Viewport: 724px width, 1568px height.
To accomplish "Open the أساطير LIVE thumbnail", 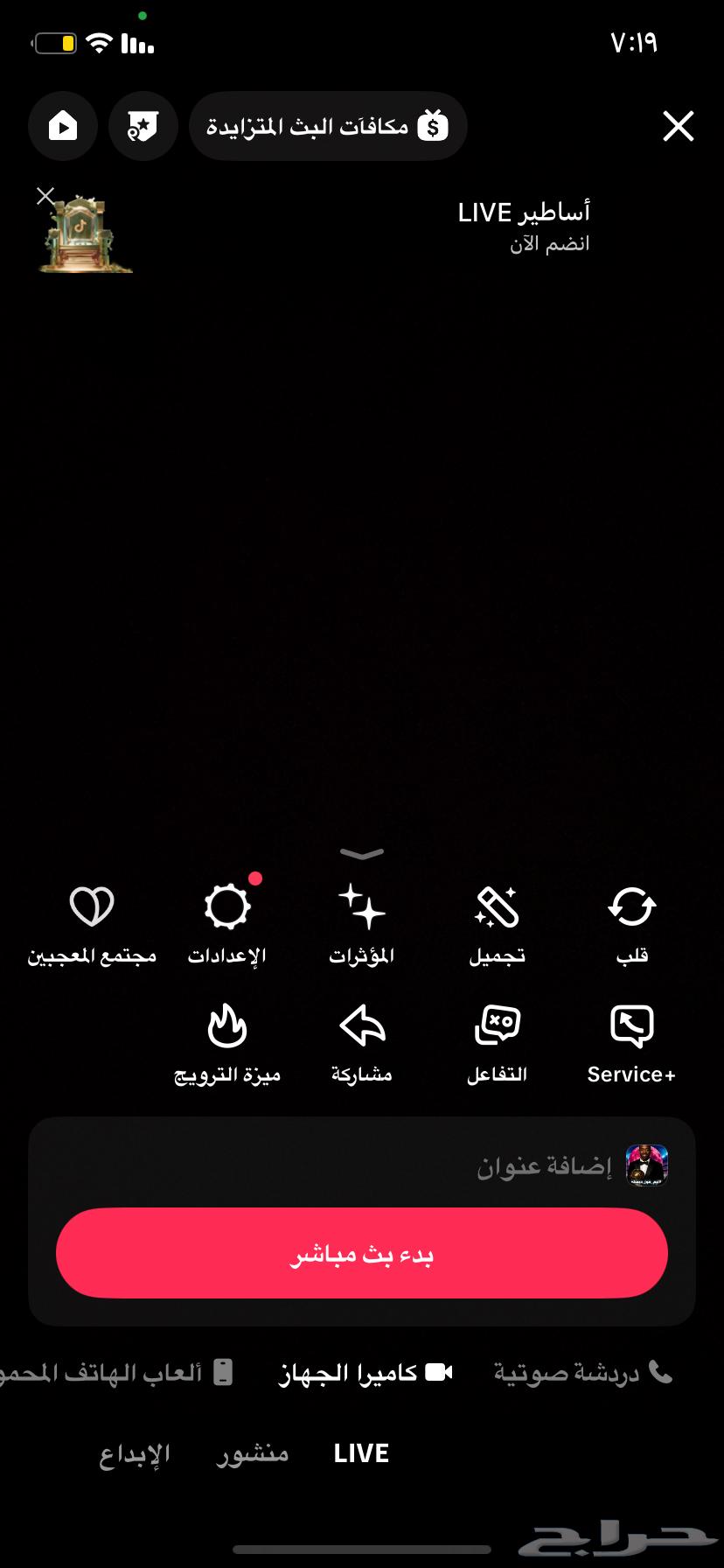I will coord(84,233).
